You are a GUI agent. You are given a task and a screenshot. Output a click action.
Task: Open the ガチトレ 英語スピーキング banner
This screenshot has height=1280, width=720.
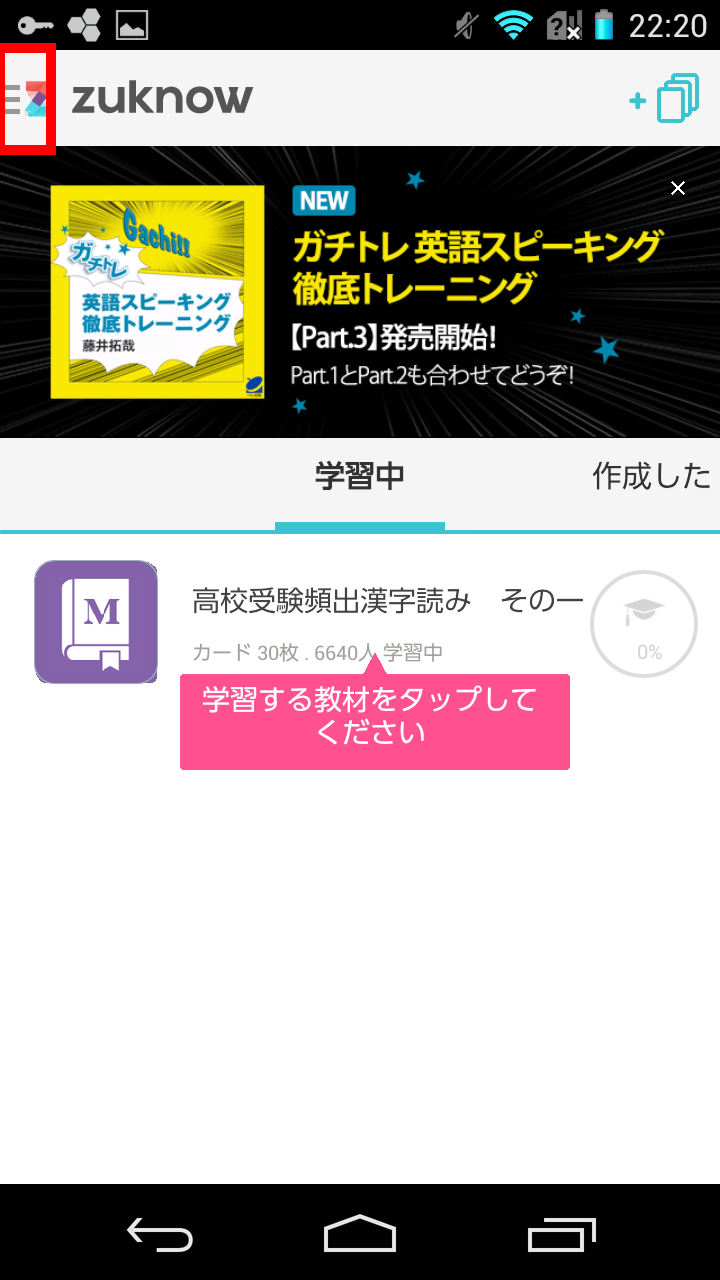coord(360,292)
